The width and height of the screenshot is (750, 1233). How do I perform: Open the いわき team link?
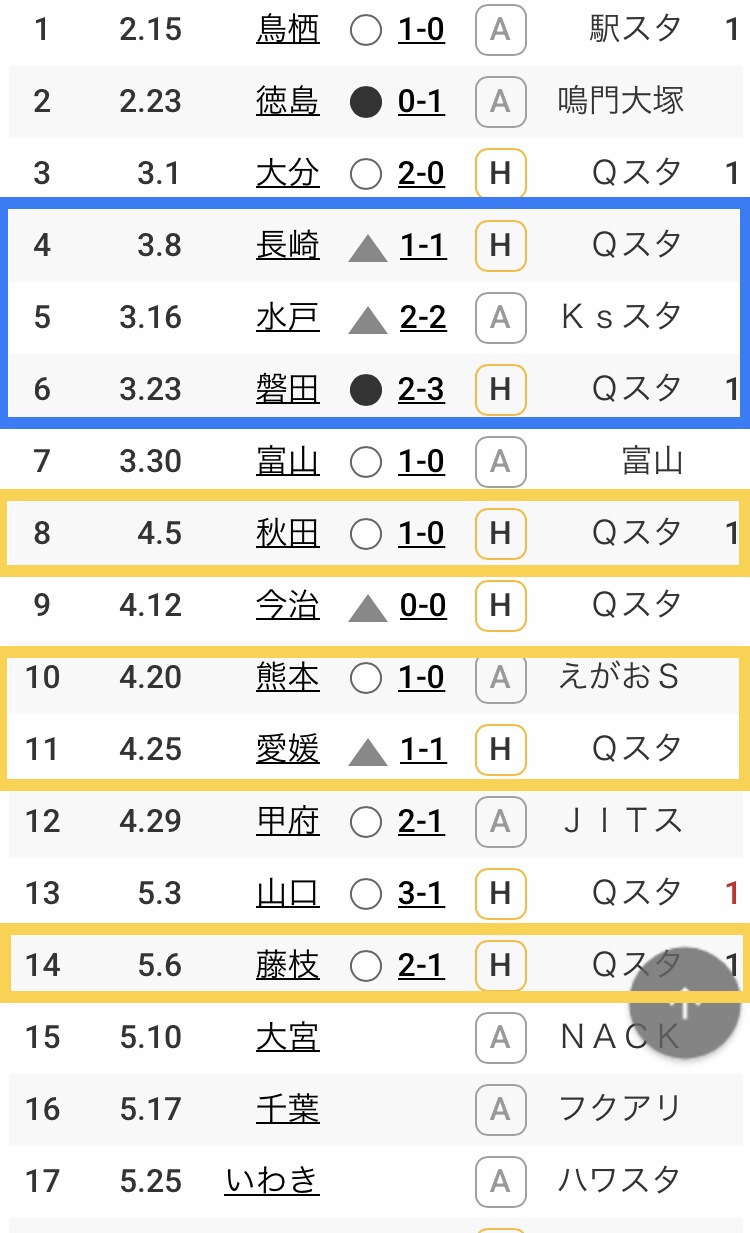point(272,1181)
